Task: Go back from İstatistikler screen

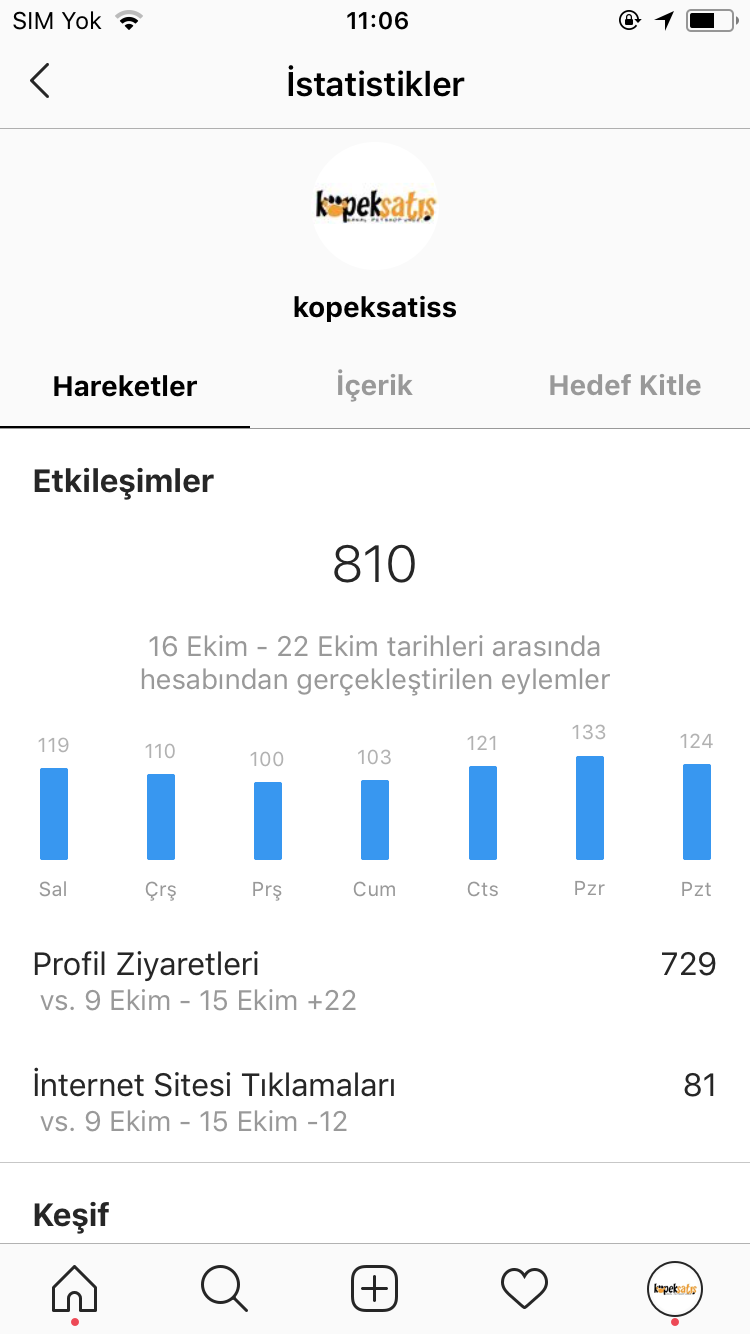Action: coord(40,82)
